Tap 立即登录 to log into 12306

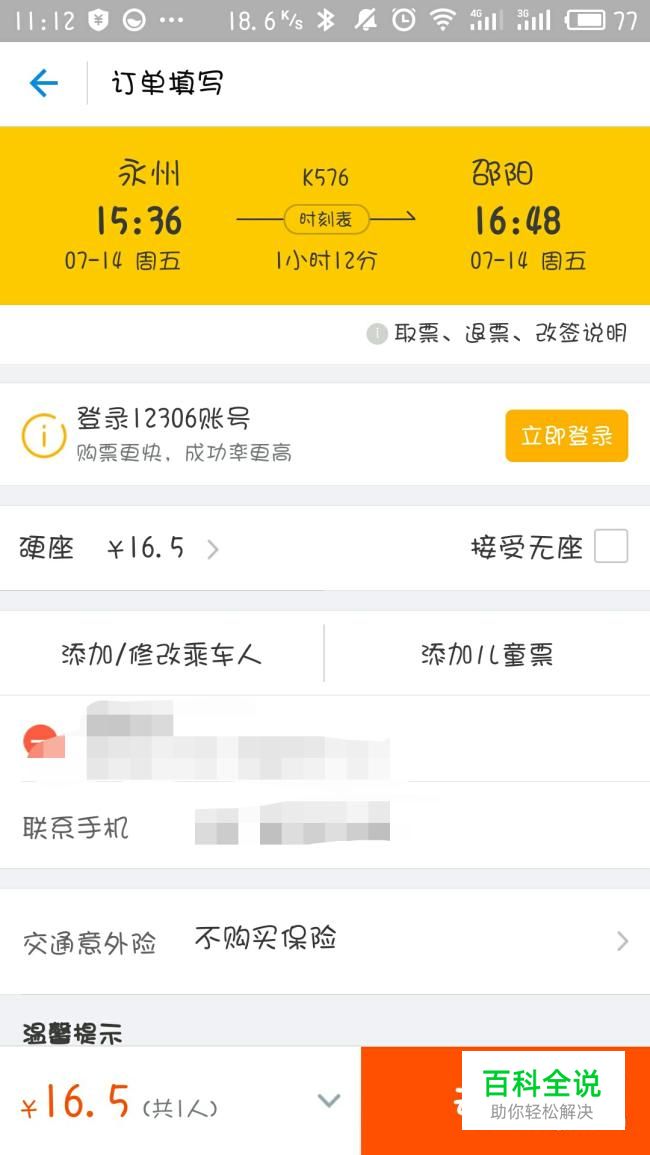point(566,436)
